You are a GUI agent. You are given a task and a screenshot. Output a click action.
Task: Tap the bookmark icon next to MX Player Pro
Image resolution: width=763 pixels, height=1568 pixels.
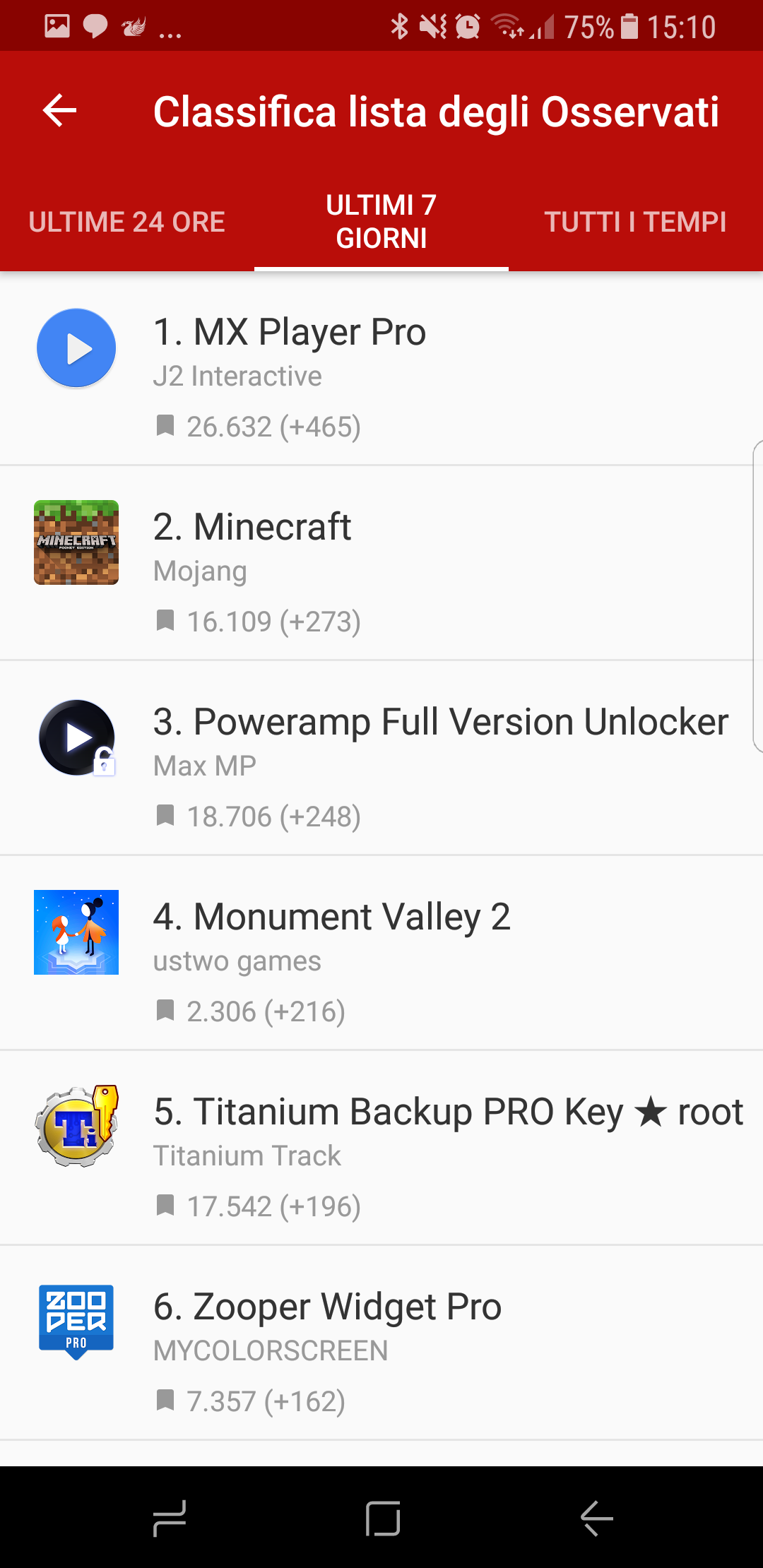[165, 426]
